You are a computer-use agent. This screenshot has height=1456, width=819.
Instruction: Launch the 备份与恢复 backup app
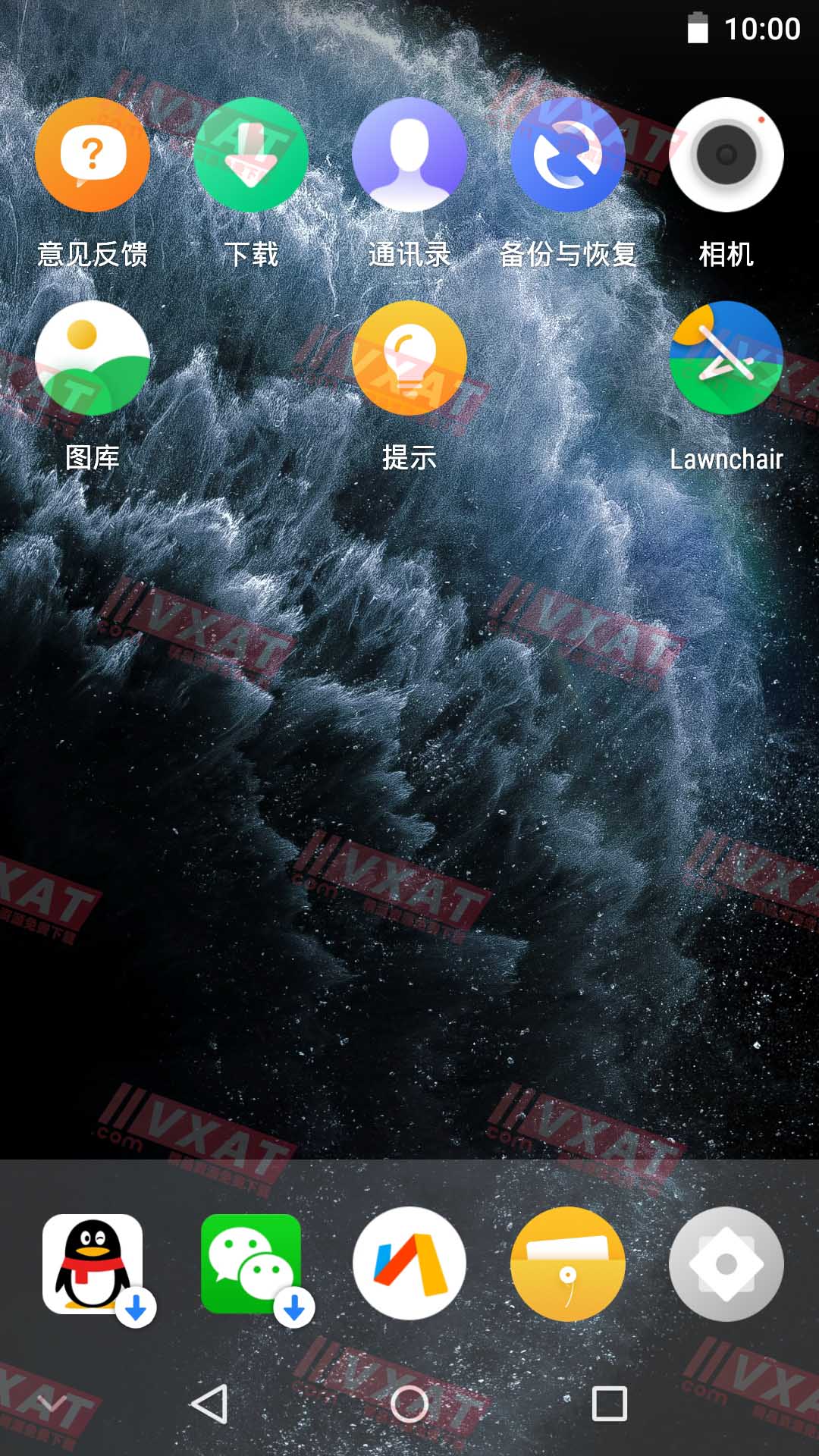[568, 155]
